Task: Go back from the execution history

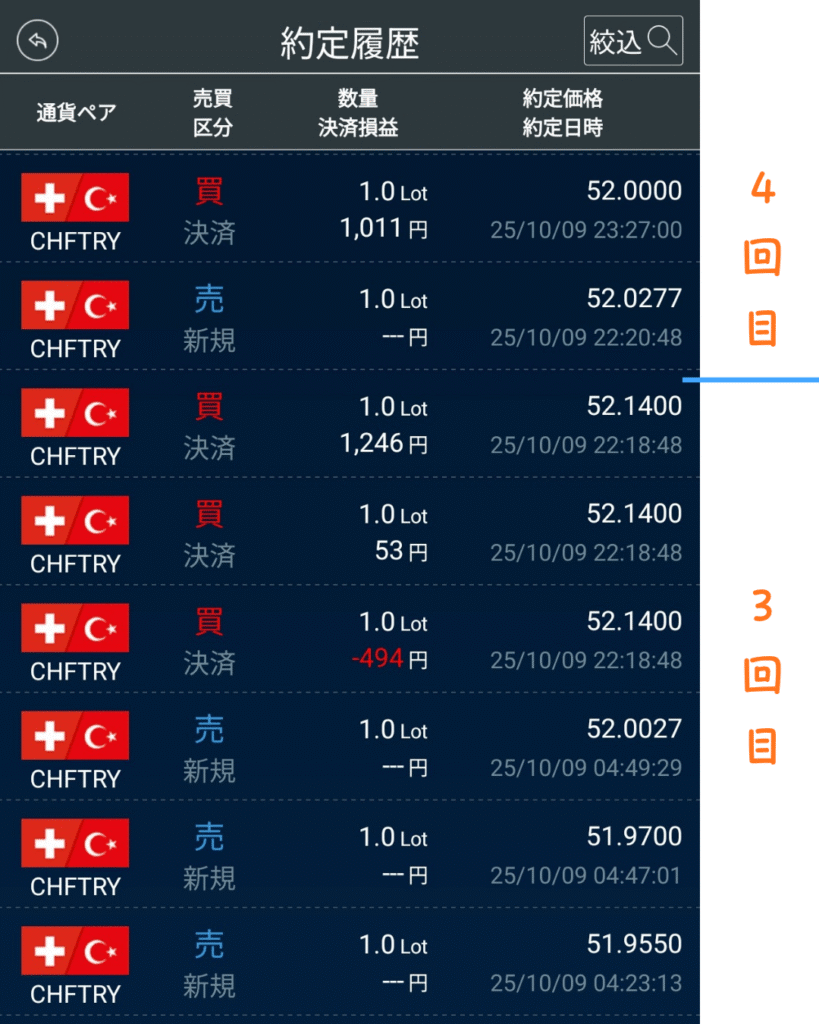Action: coord(38,41)
